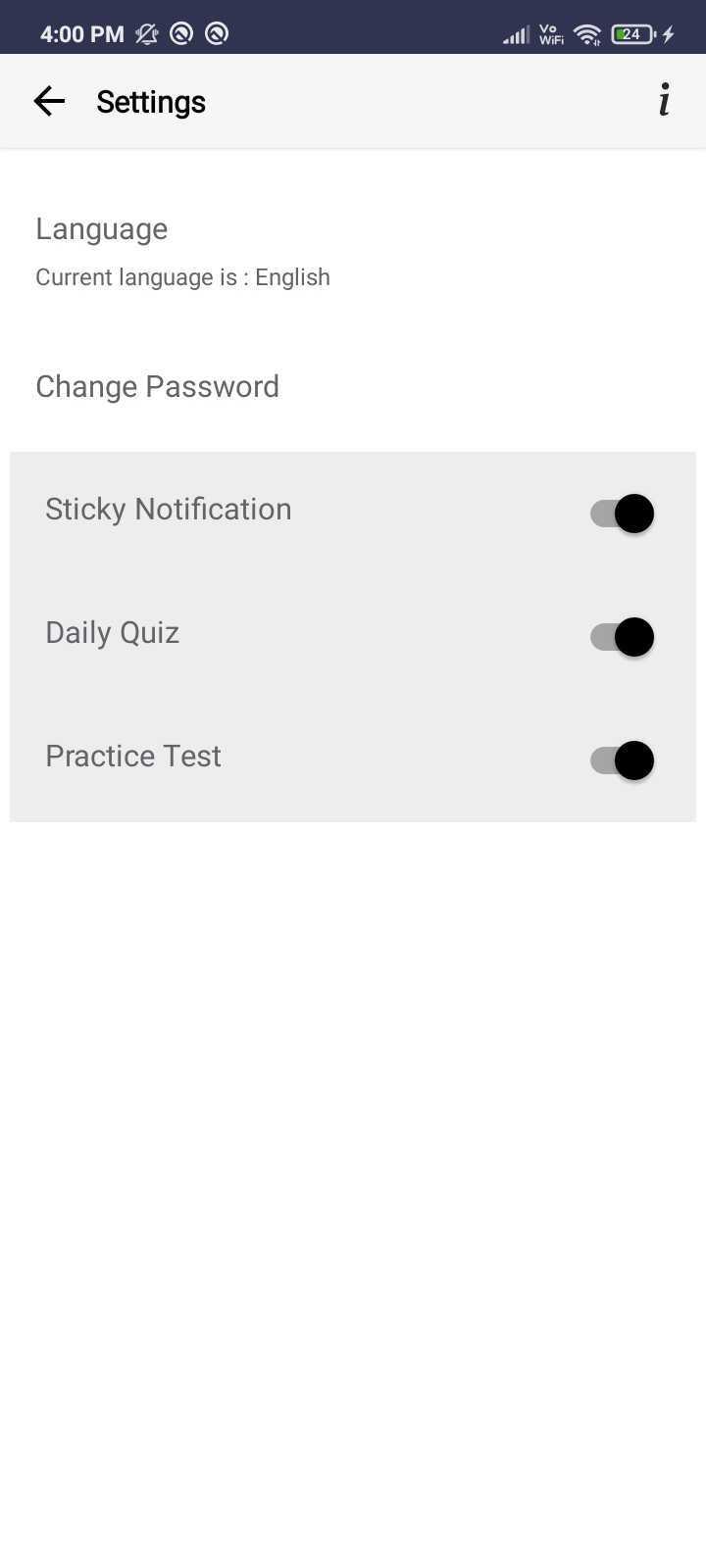Open the Language setting
Viewport: 706px width, 1568px height.
click(353, 251)
